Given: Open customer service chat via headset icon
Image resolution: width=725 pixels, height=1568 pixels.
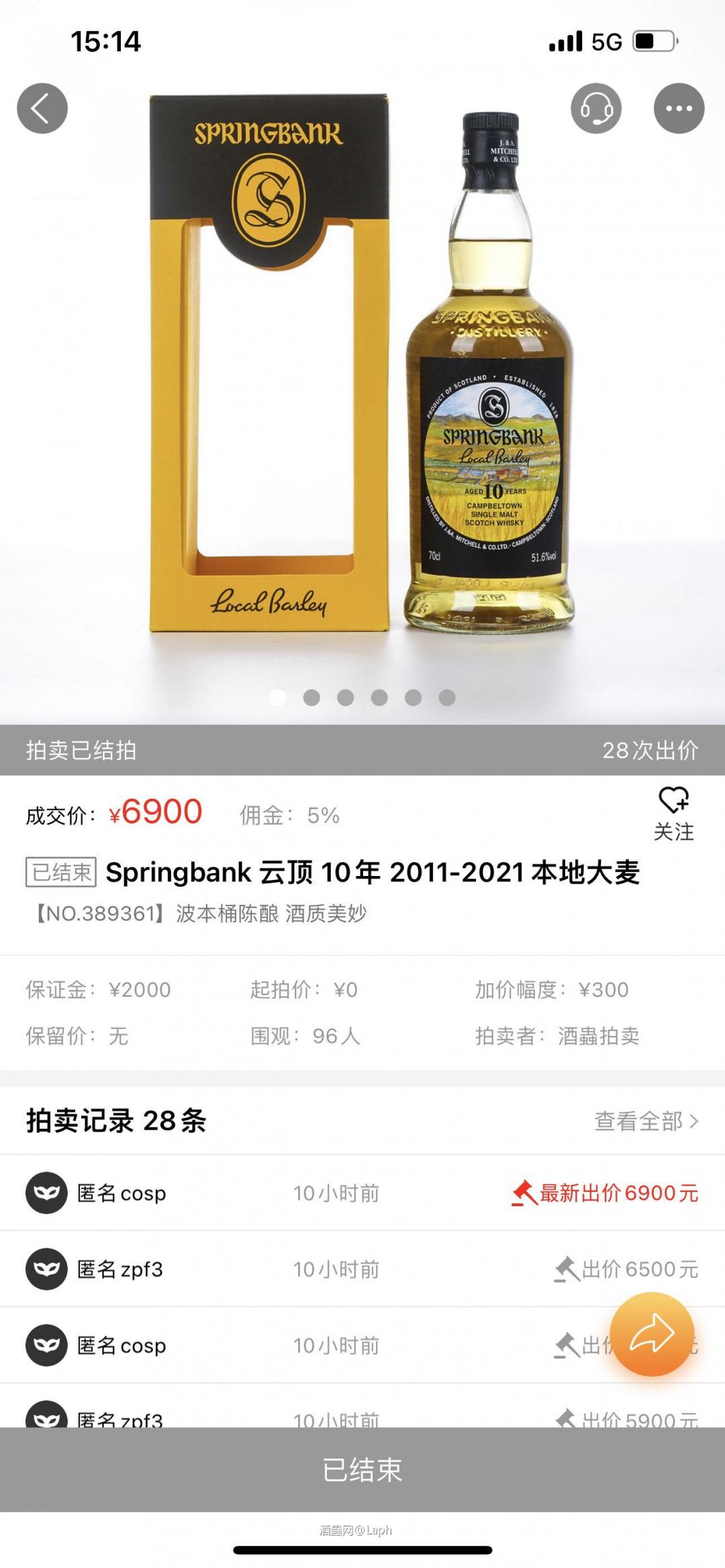Looking at the screenshot, I should 597,107.
